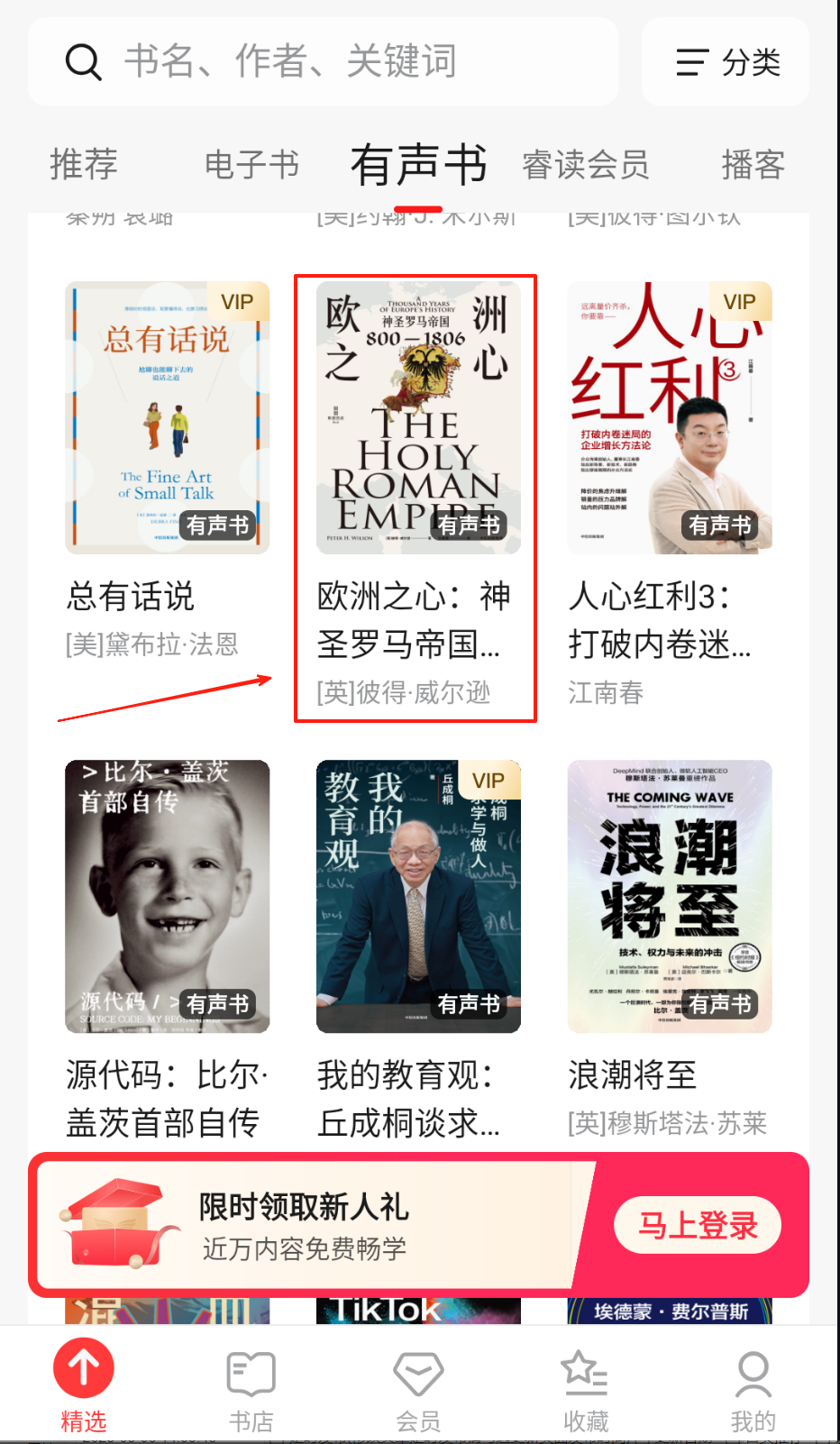The height and width of the screenshot is (1444, 840).
Task: Open the 收藏 bottom tab
Action: point(586,1385)
